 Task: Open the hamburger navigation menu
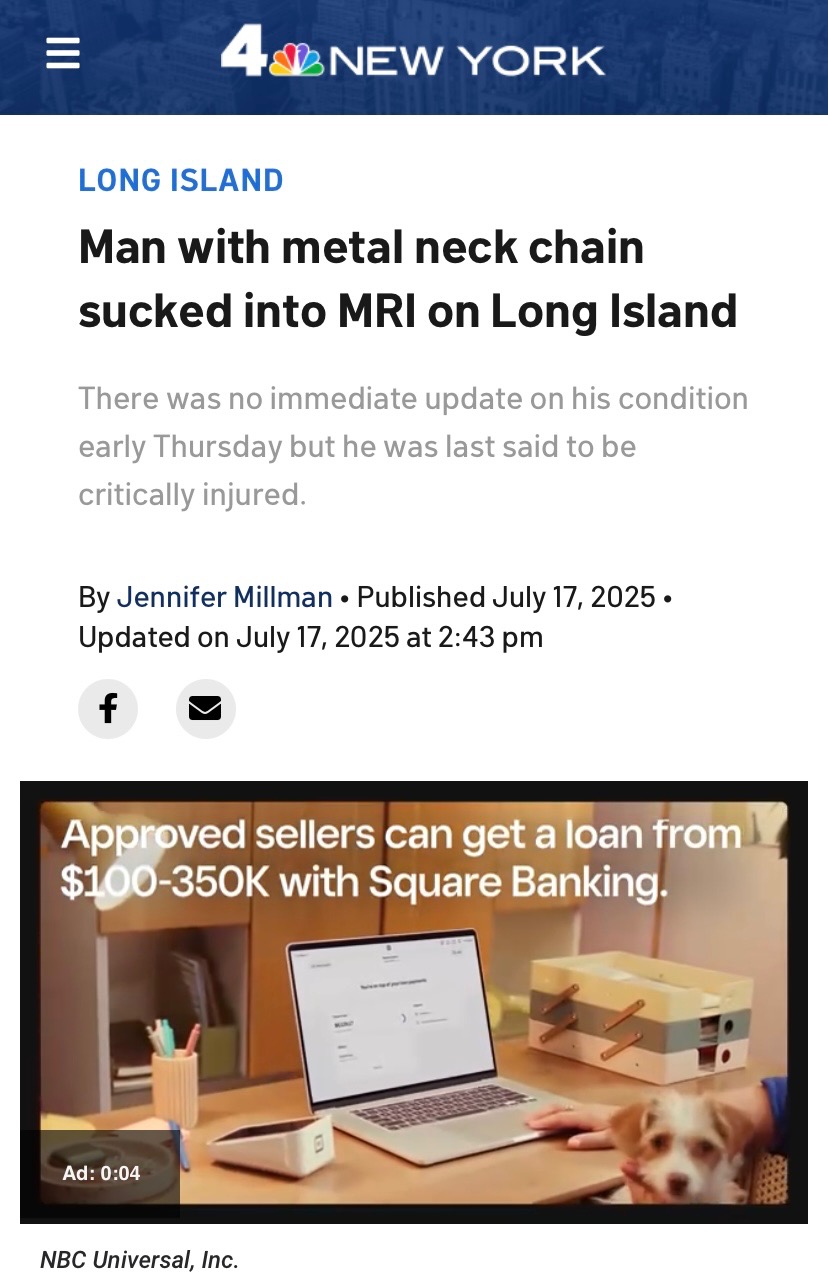[63, 53]
